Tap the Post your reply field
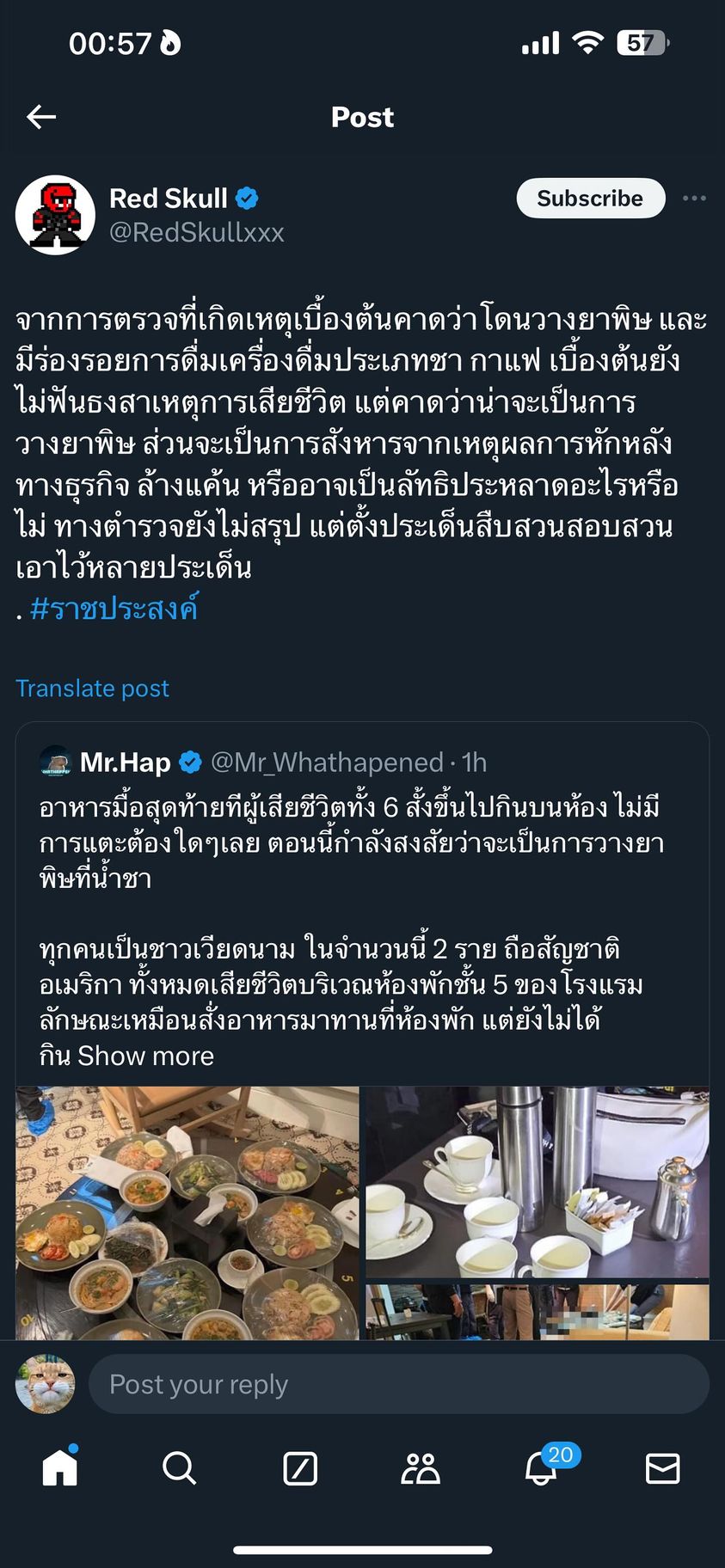The image size is (725, 1568). [398, 1384]
